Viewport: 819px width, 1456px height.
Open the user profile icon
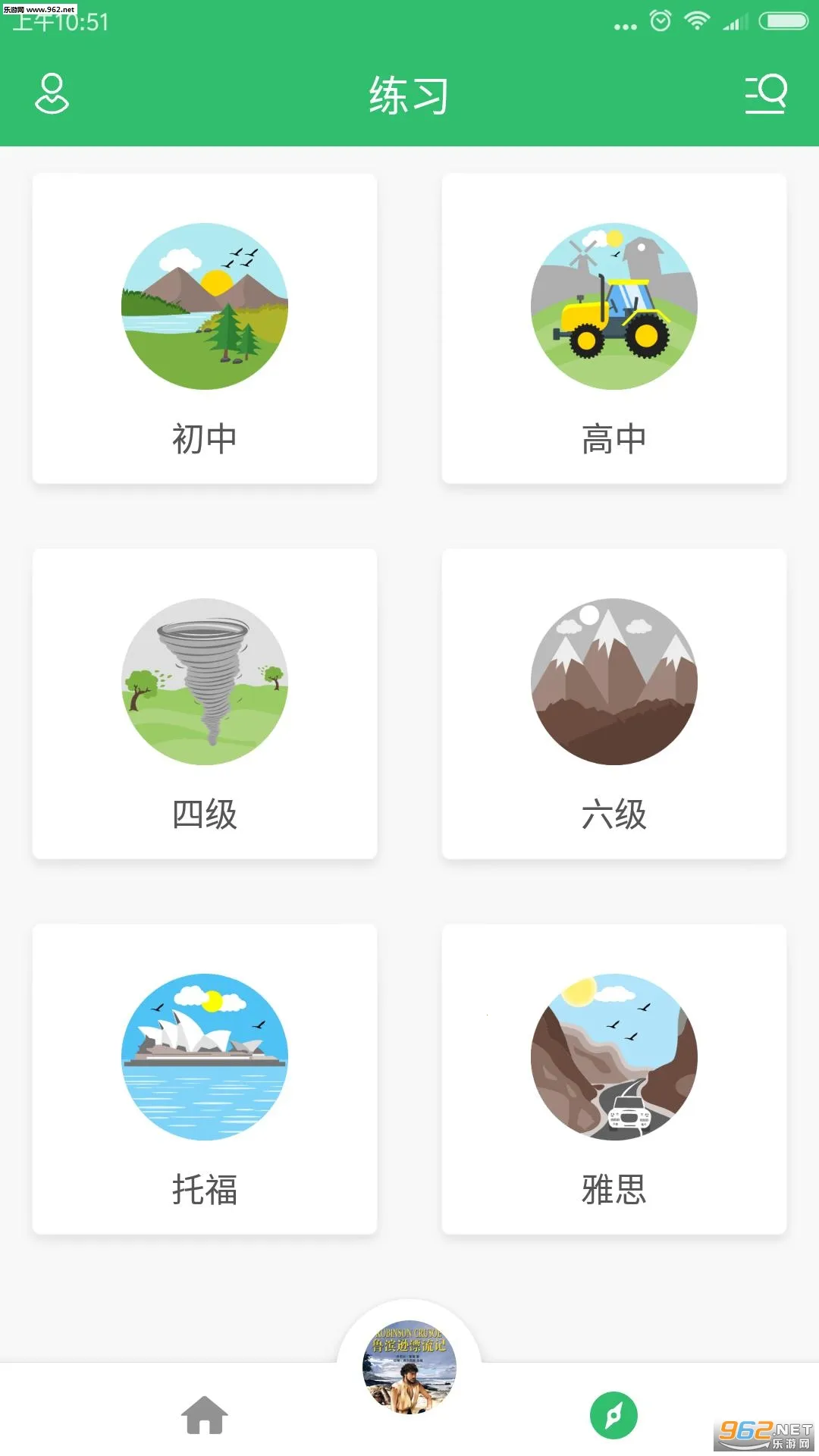pos(52,94)
